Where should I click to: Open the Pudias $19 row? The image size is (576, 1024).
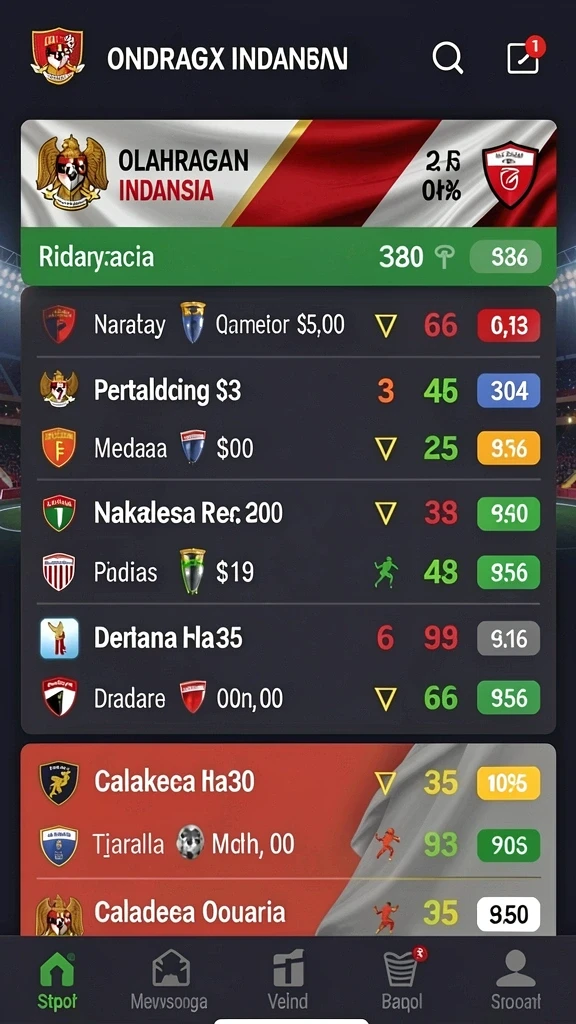pyautogui.click(x=289, y=573)
